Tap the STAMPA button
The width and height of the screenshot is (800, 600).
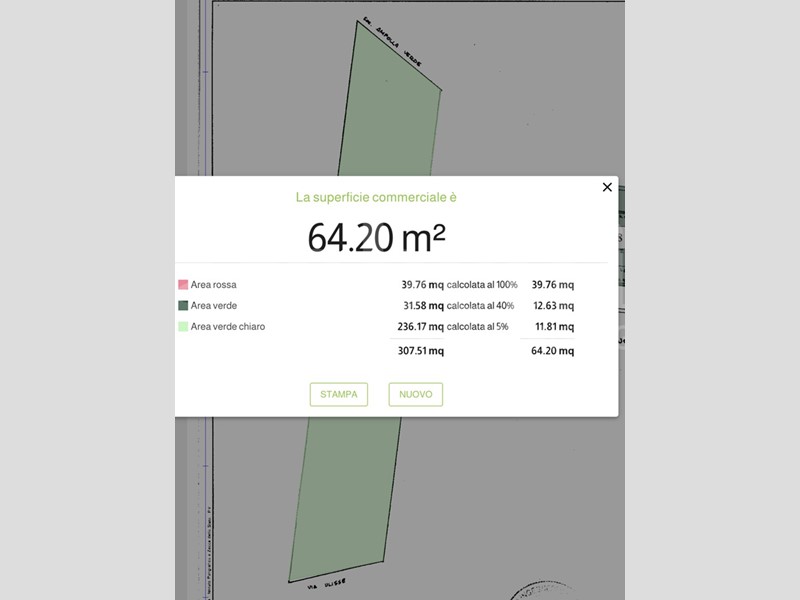tap(339, 394)
